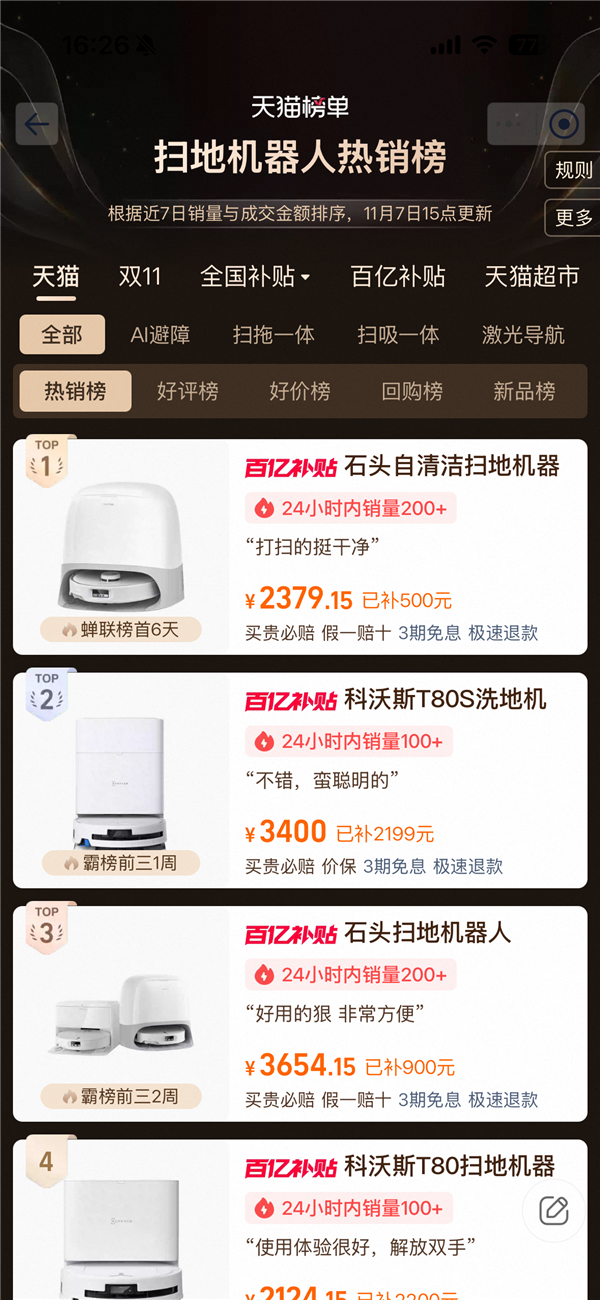Image resolution: width=600 pixels, height=1300 pixels.
Task: Expand the 全国补贴 dropdown
Action: (255, 277)
